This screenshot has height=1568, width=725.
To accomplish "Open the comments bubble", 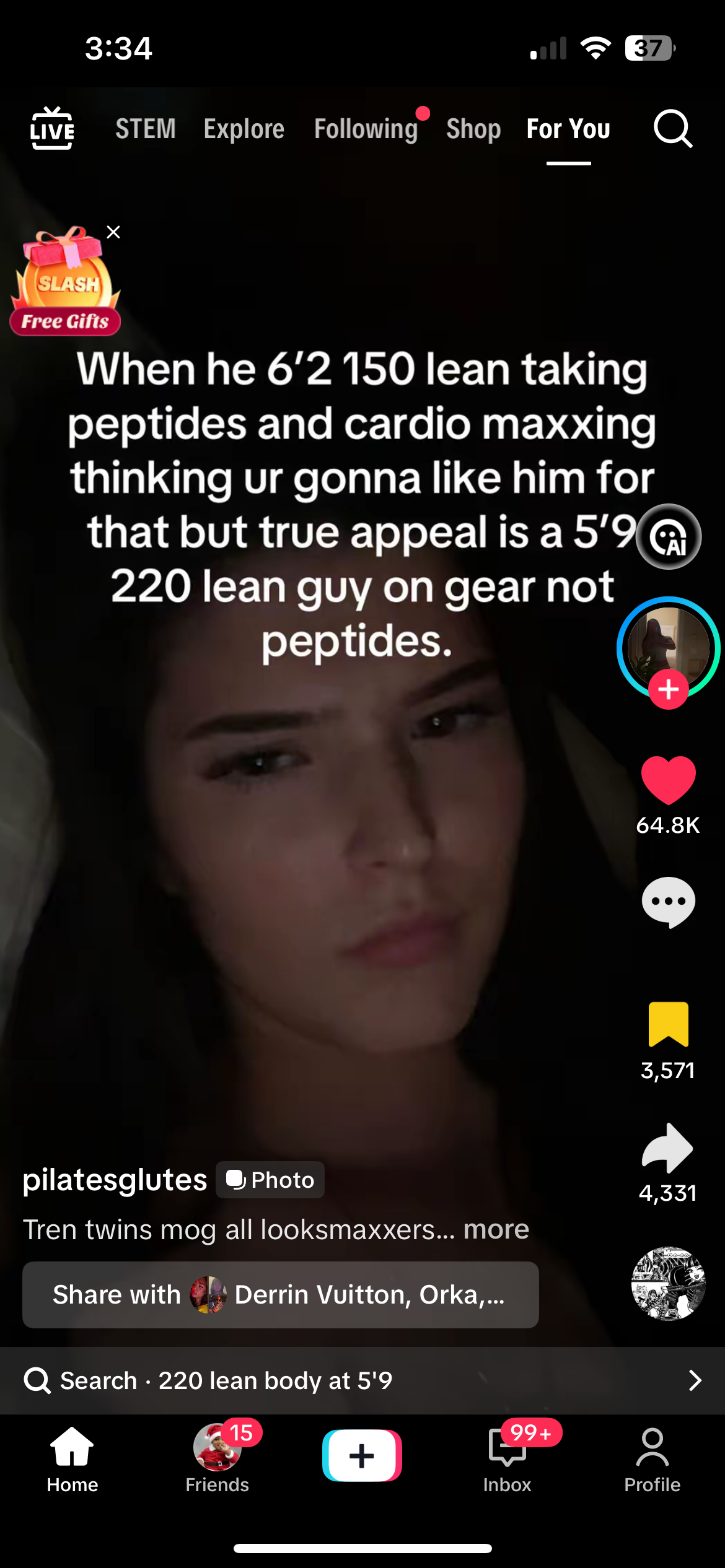I will (x=668, y=902).
